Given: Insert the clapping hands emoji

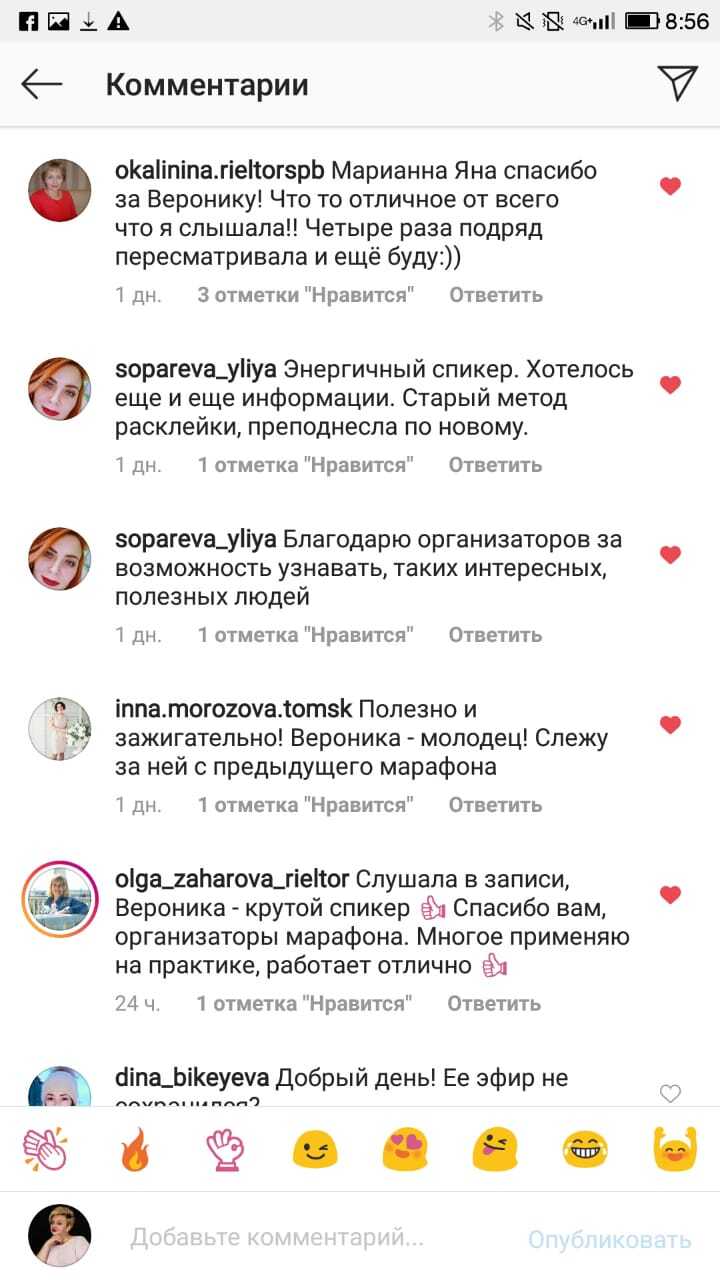Looking at the screenshot, I should point(45,1149).
